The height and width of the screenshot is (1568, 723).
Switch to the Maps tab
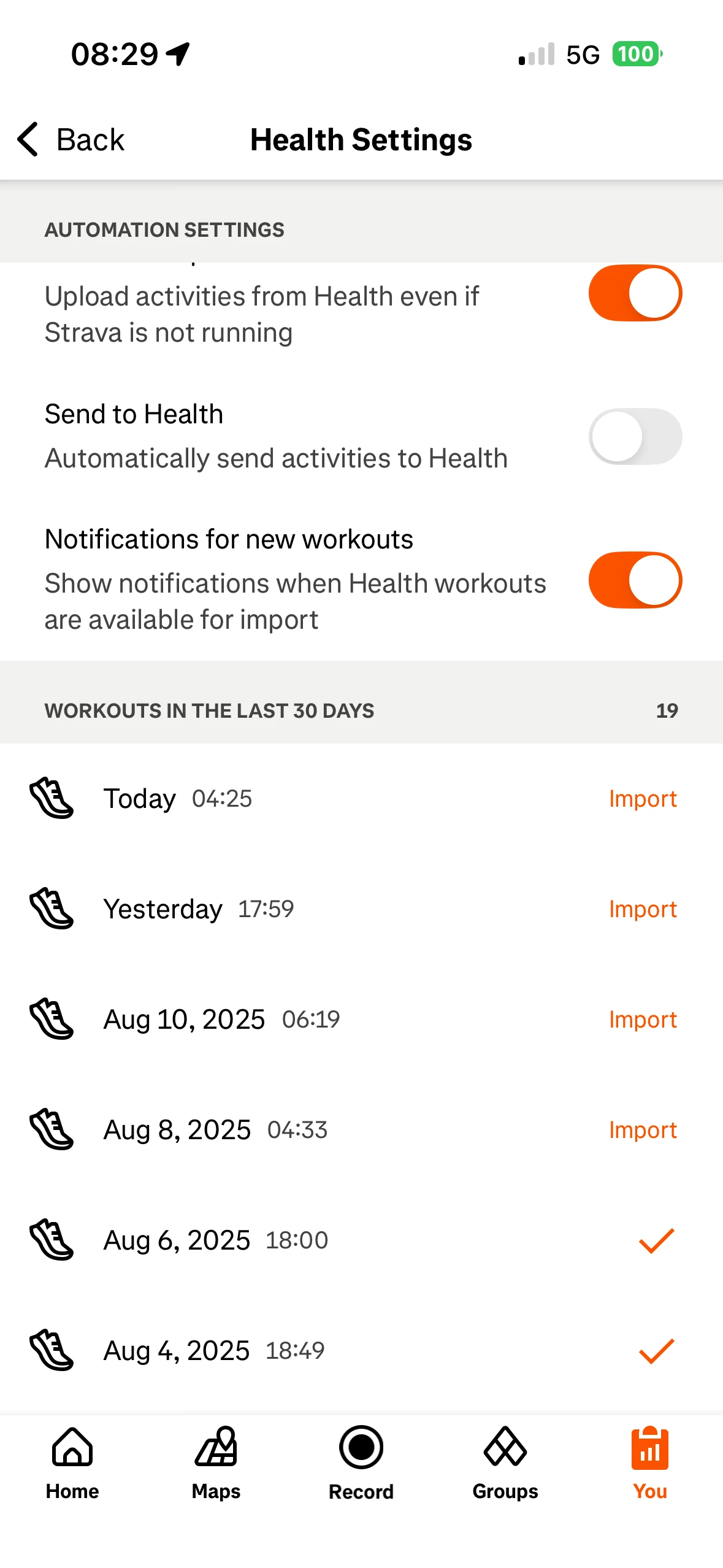point(216,1463)
